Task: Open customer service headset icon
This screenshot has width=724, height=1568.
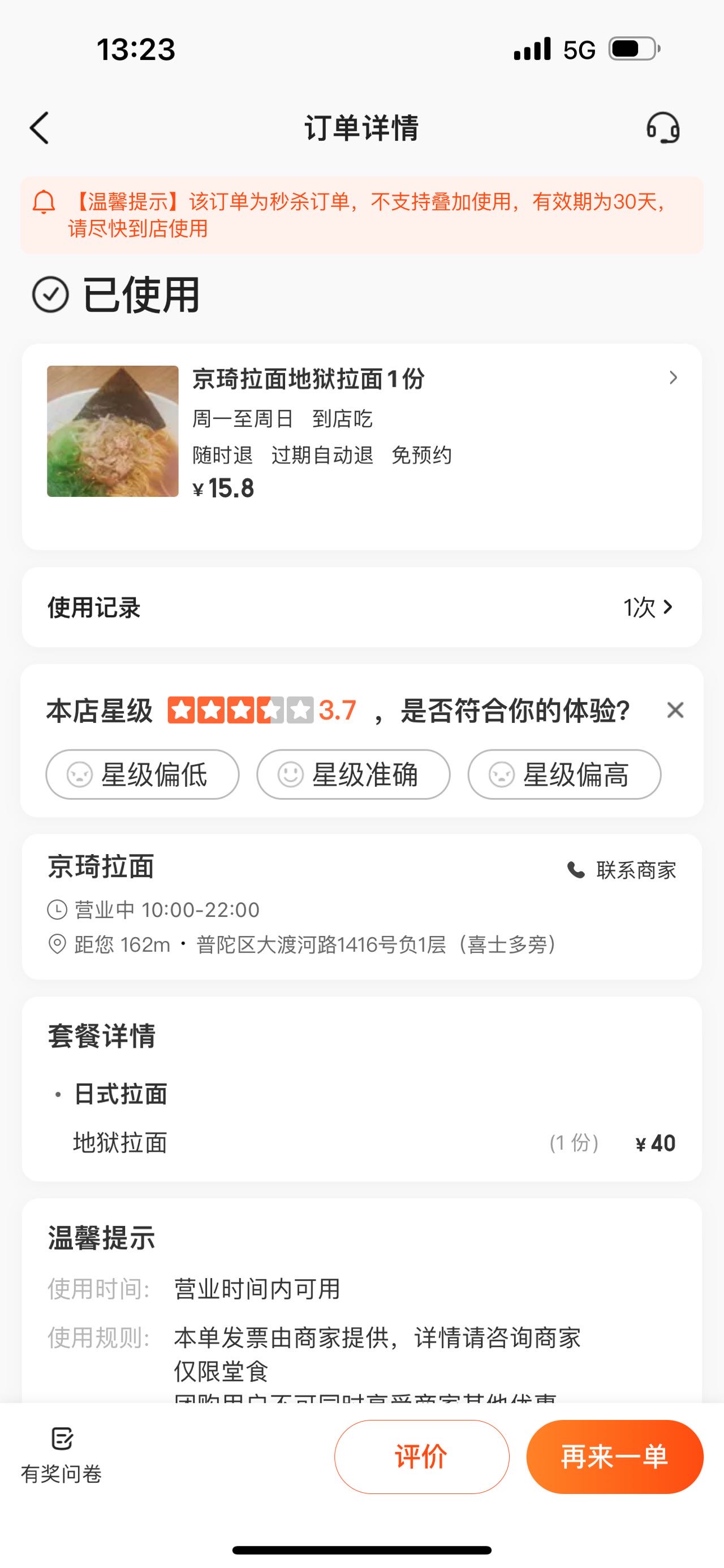Action: [x=662, y=128]
